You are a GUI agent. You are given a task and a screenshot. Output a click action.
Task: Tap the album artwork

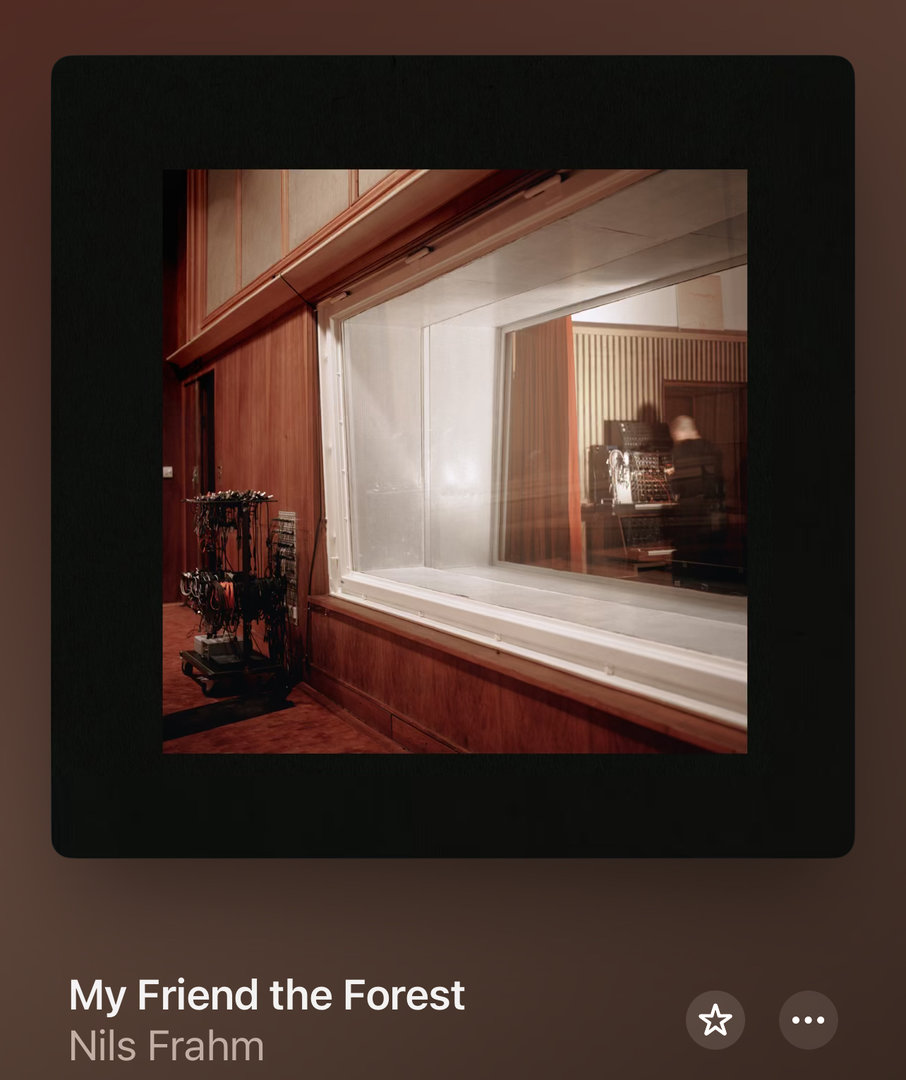pos(453,457)
